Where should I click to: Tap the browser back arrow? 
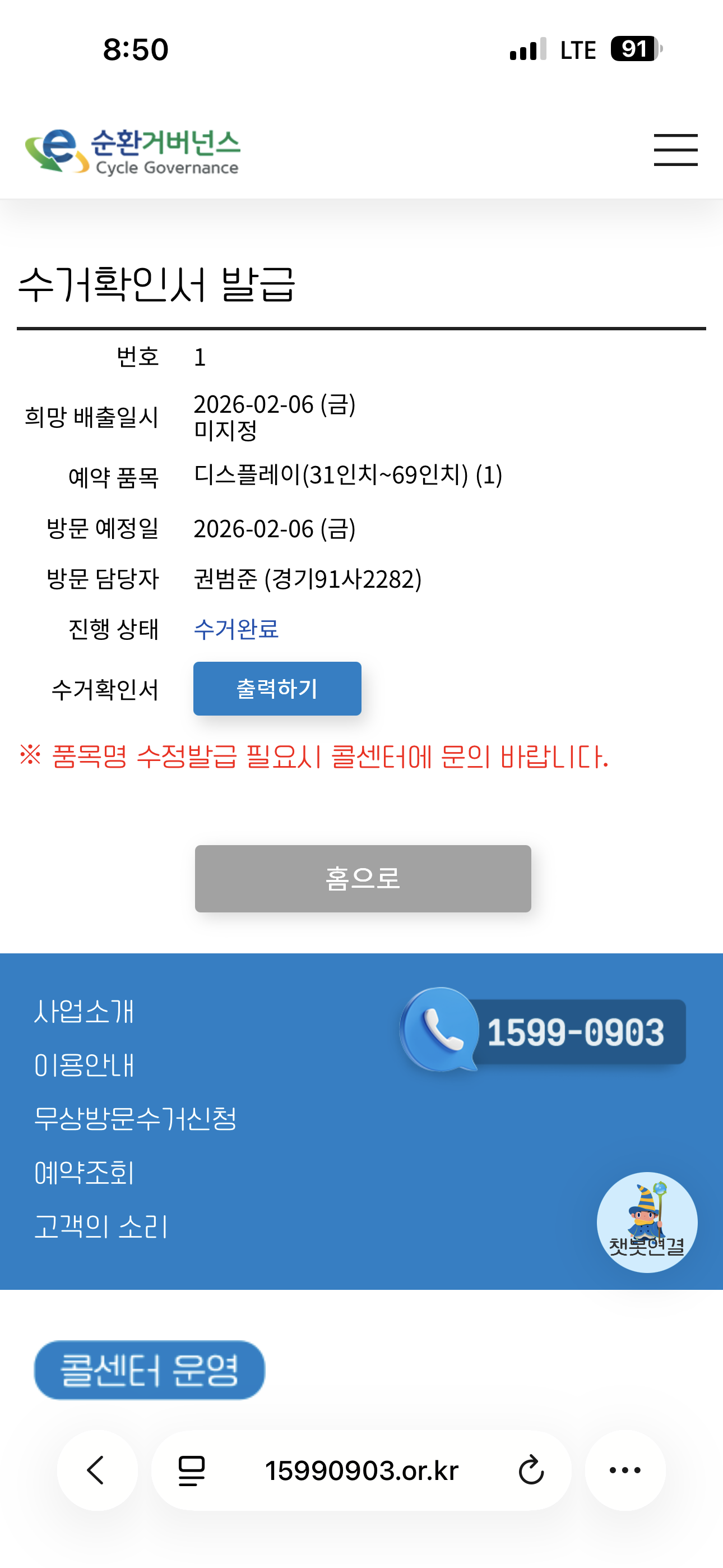(x=97, y=1470)
